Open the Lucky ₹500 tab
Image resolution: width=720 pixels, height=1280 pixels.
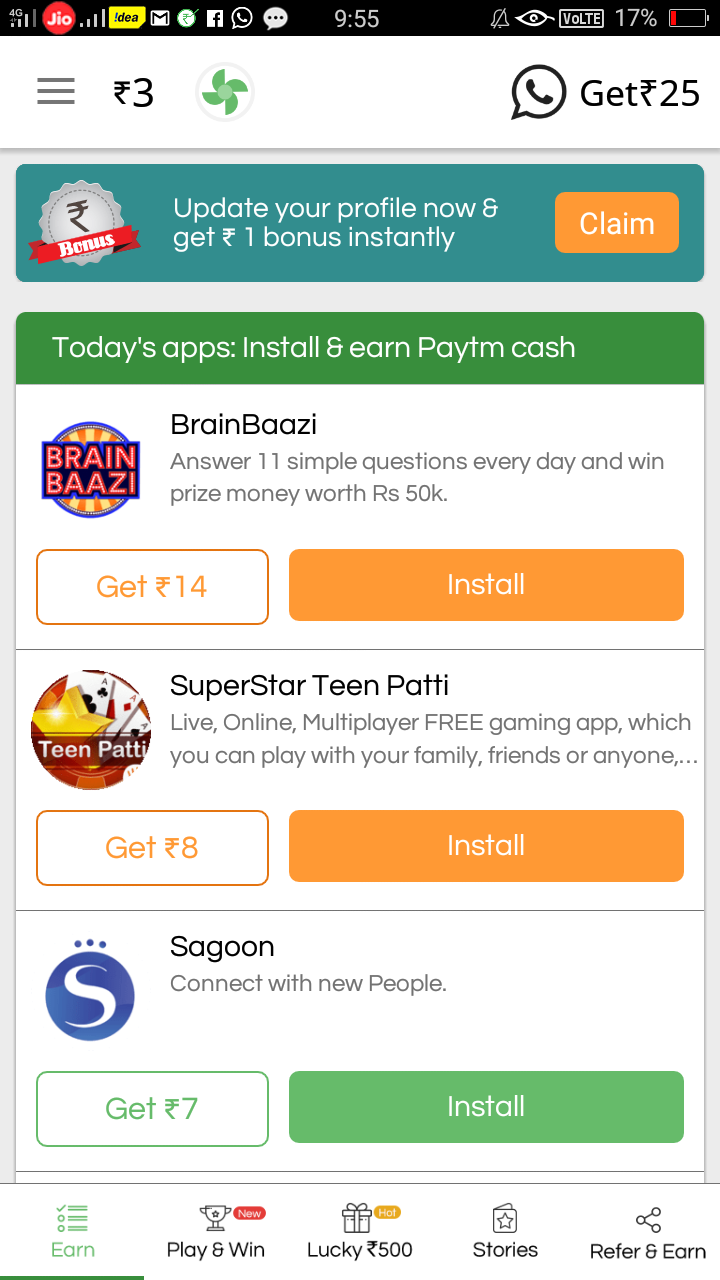[x=359, y=1232]
